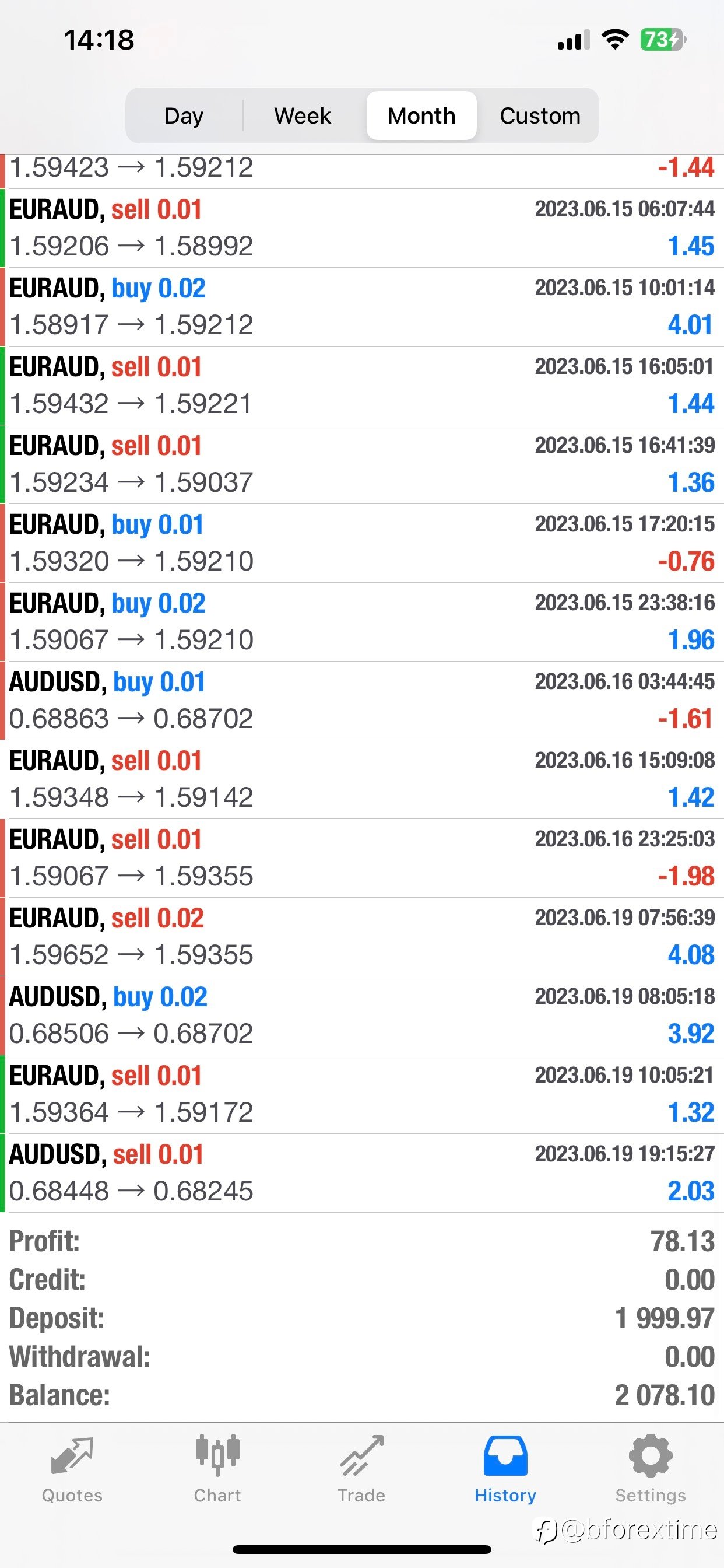
Task: Switch to the Day period filter
Action: pos(184,116)
